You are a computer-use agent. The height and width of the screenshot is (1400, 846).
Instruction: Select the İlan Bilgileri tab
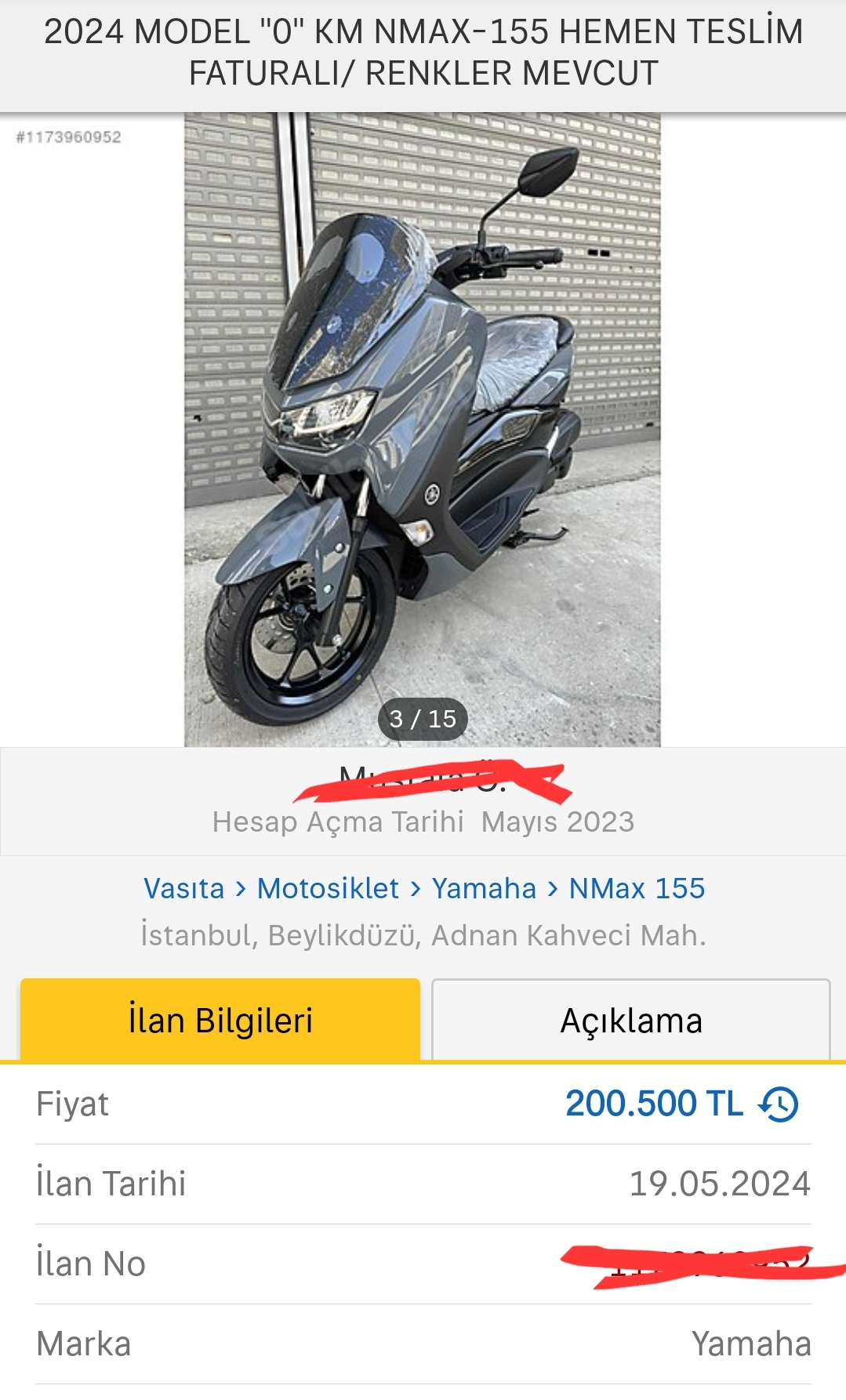(x=220, y=1021)
